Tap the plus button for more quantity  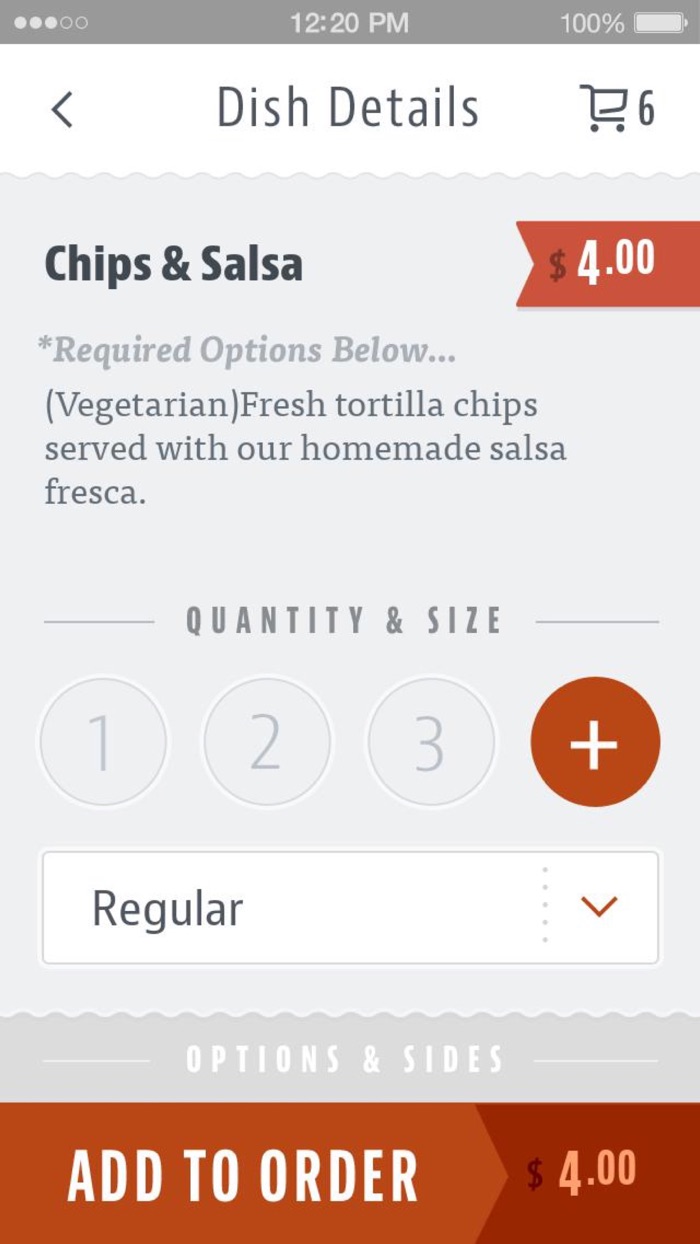click(x=595, y=742)
